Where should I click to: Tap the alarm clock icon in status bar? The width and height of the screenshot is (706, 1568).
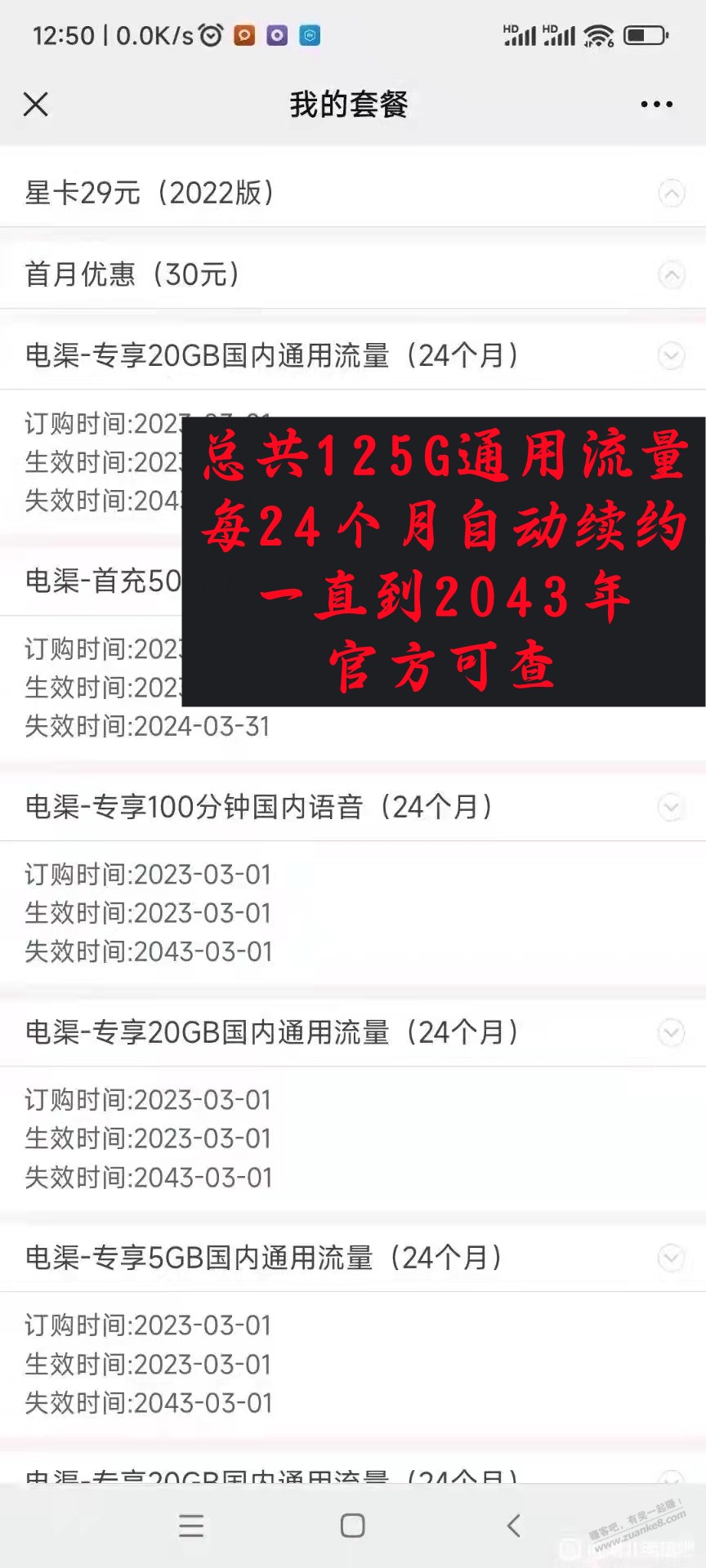coord(211,34)
